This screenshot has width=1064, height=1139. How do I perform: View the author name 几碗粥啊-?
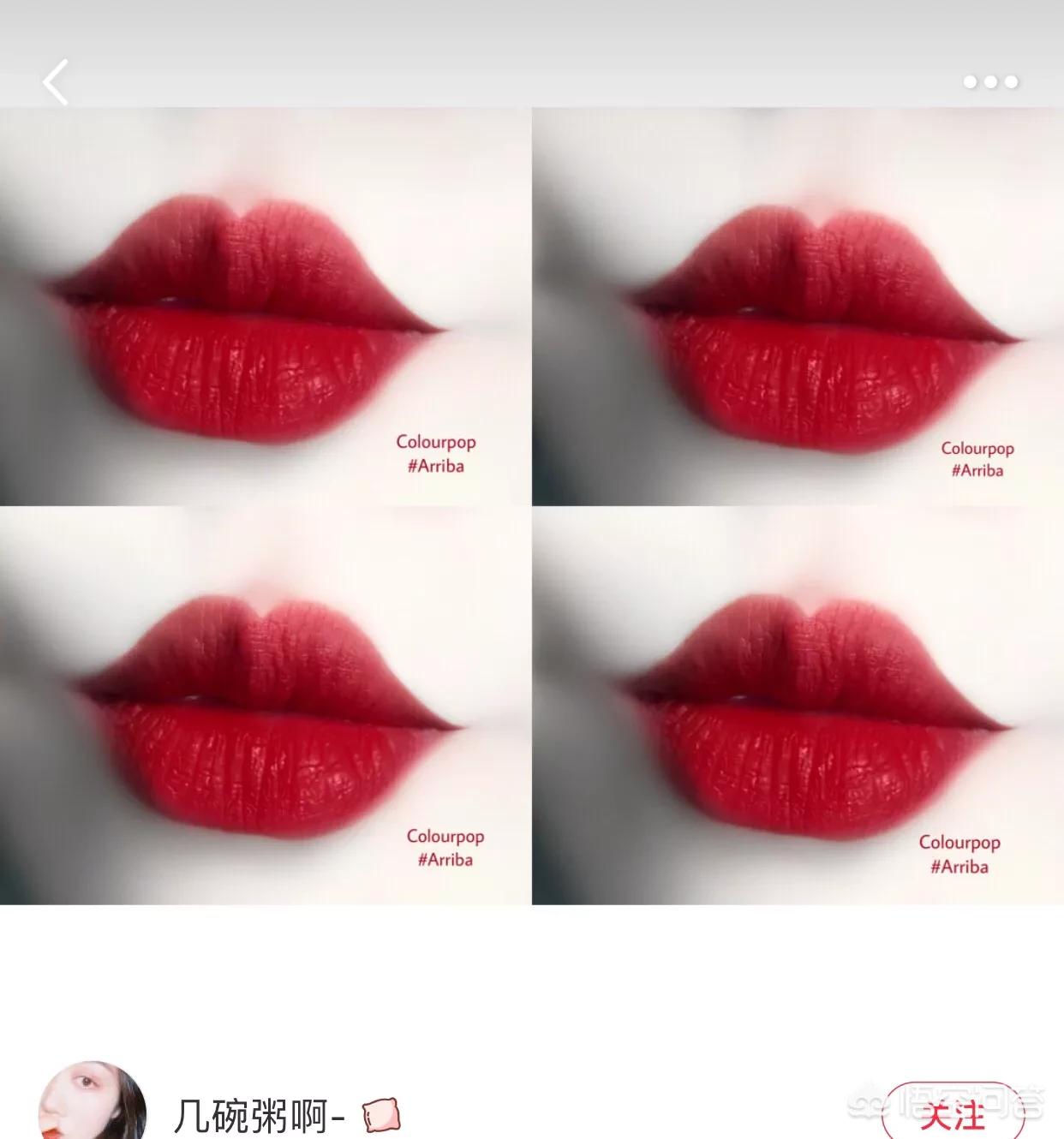(259, 1116)
